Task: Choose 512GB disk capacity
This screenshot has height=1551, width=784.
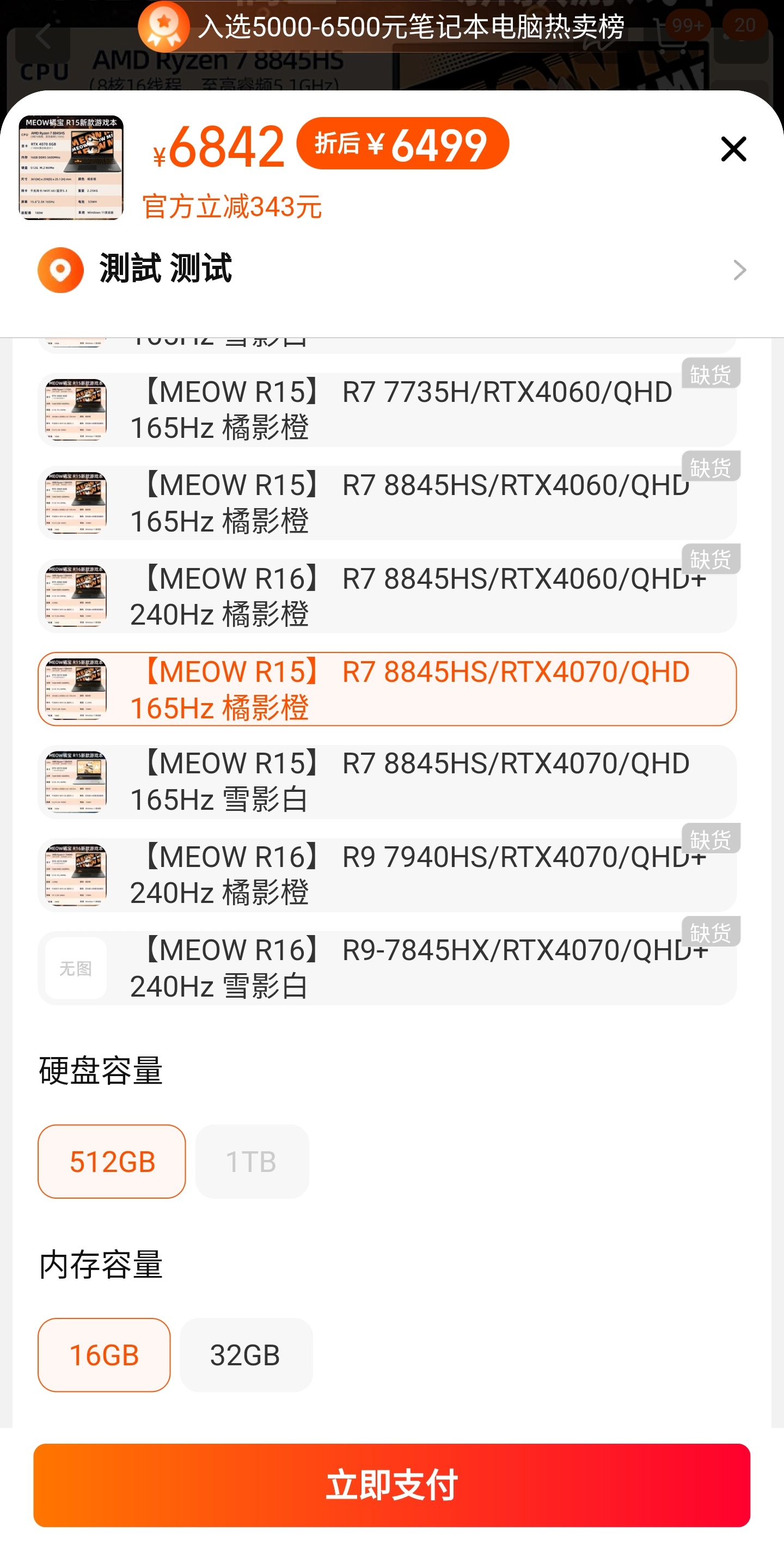Action: coord(112,1162)
